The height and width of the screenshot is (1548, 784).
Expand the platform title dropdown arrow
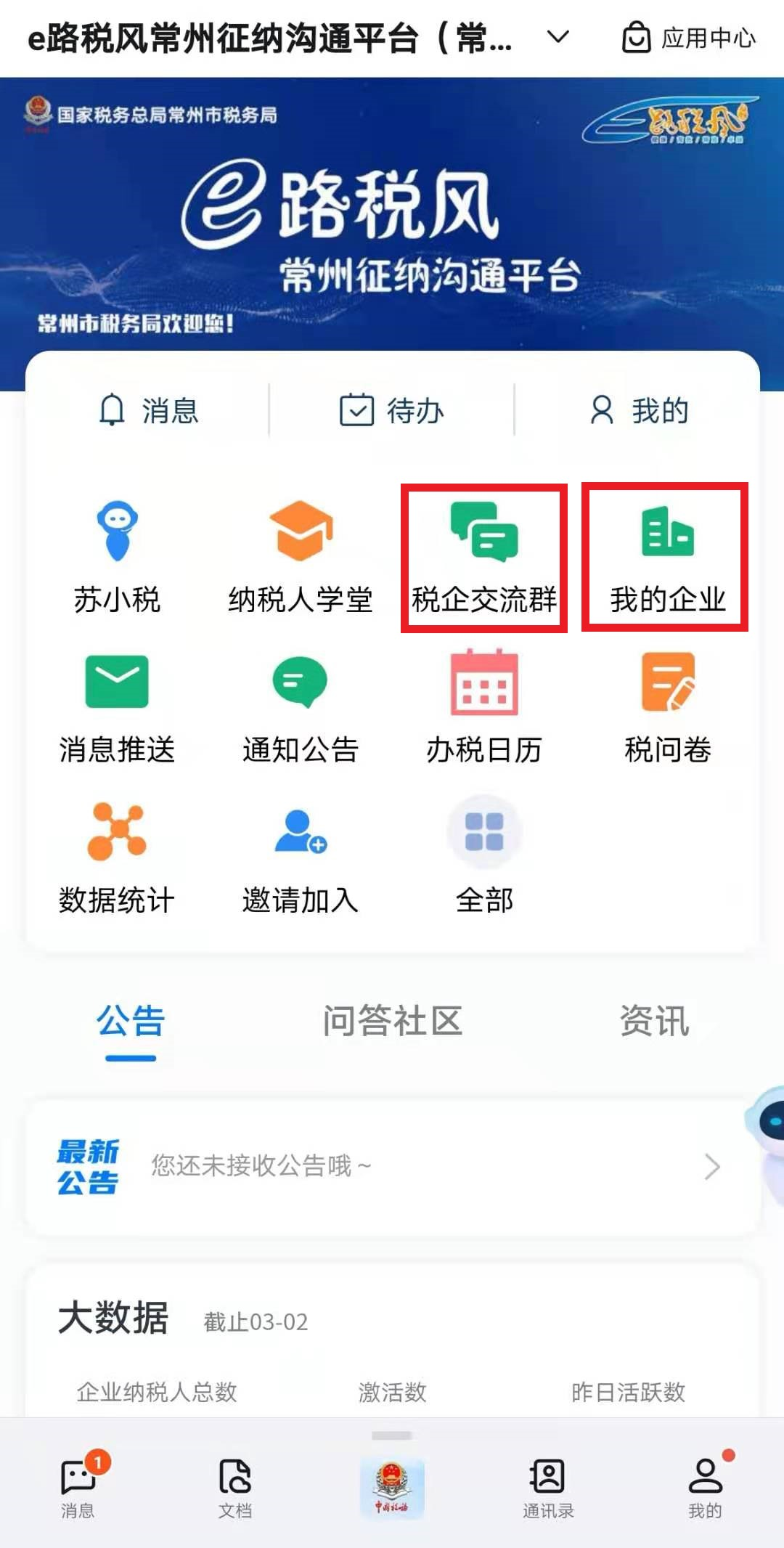(558, 37)
